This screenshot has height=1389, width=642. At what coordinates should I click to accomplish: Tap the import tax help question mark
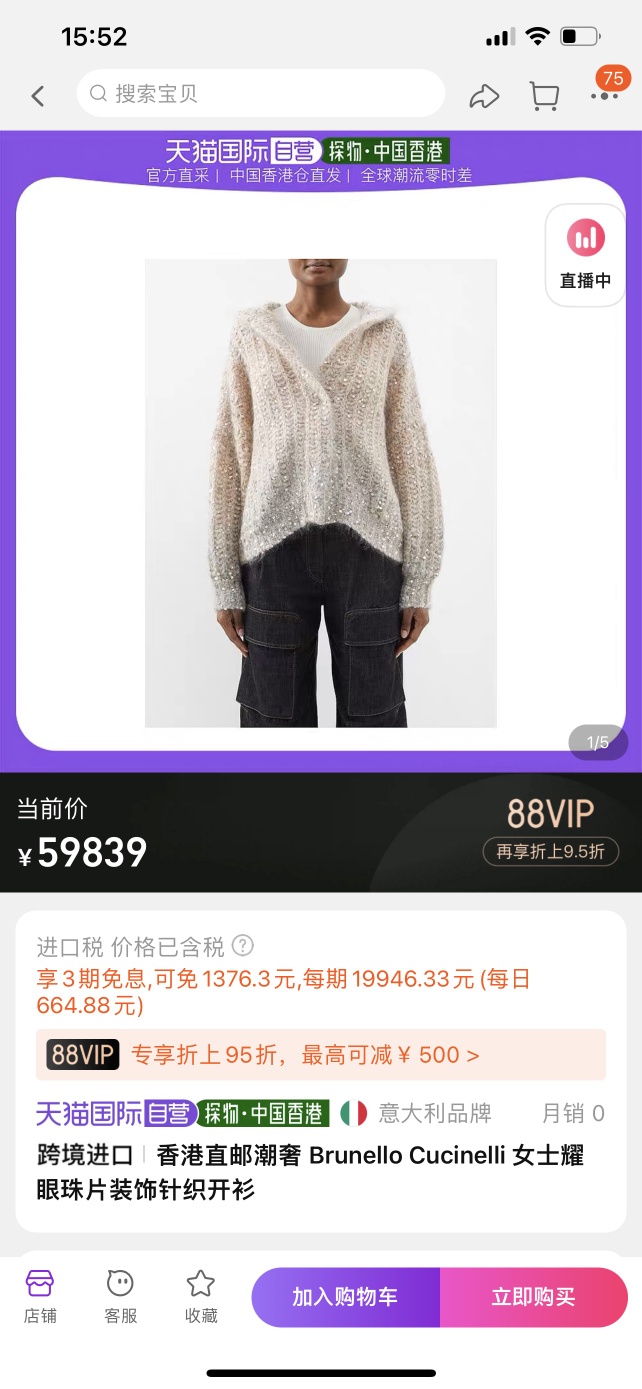(x=243, y=945)
